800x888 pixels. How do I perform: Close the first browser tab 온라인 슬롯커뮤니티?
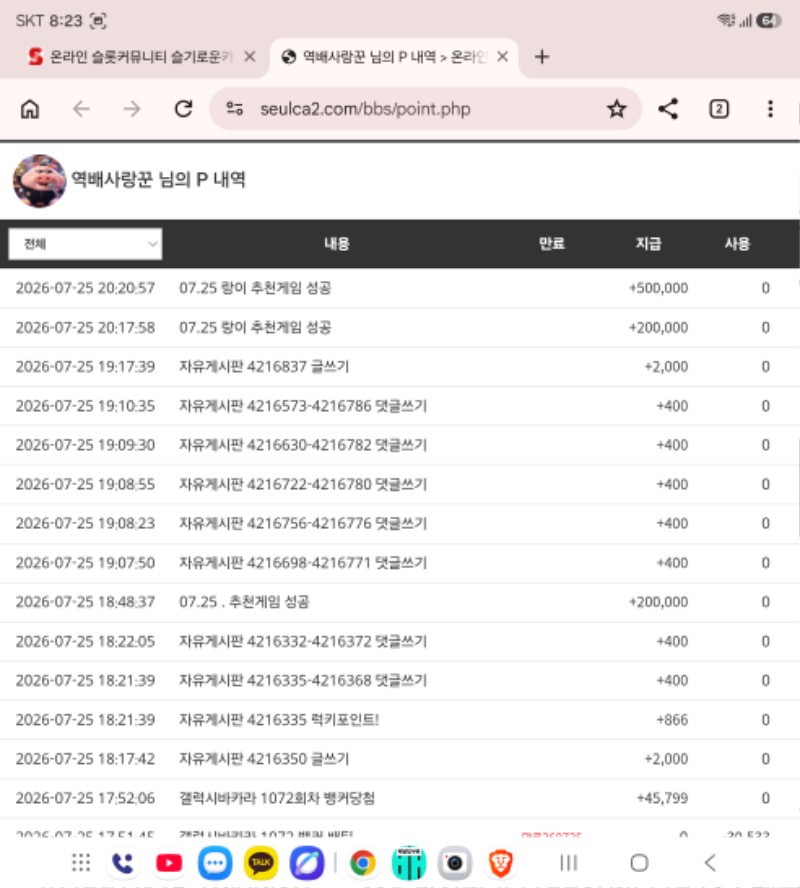coord(250,57)
